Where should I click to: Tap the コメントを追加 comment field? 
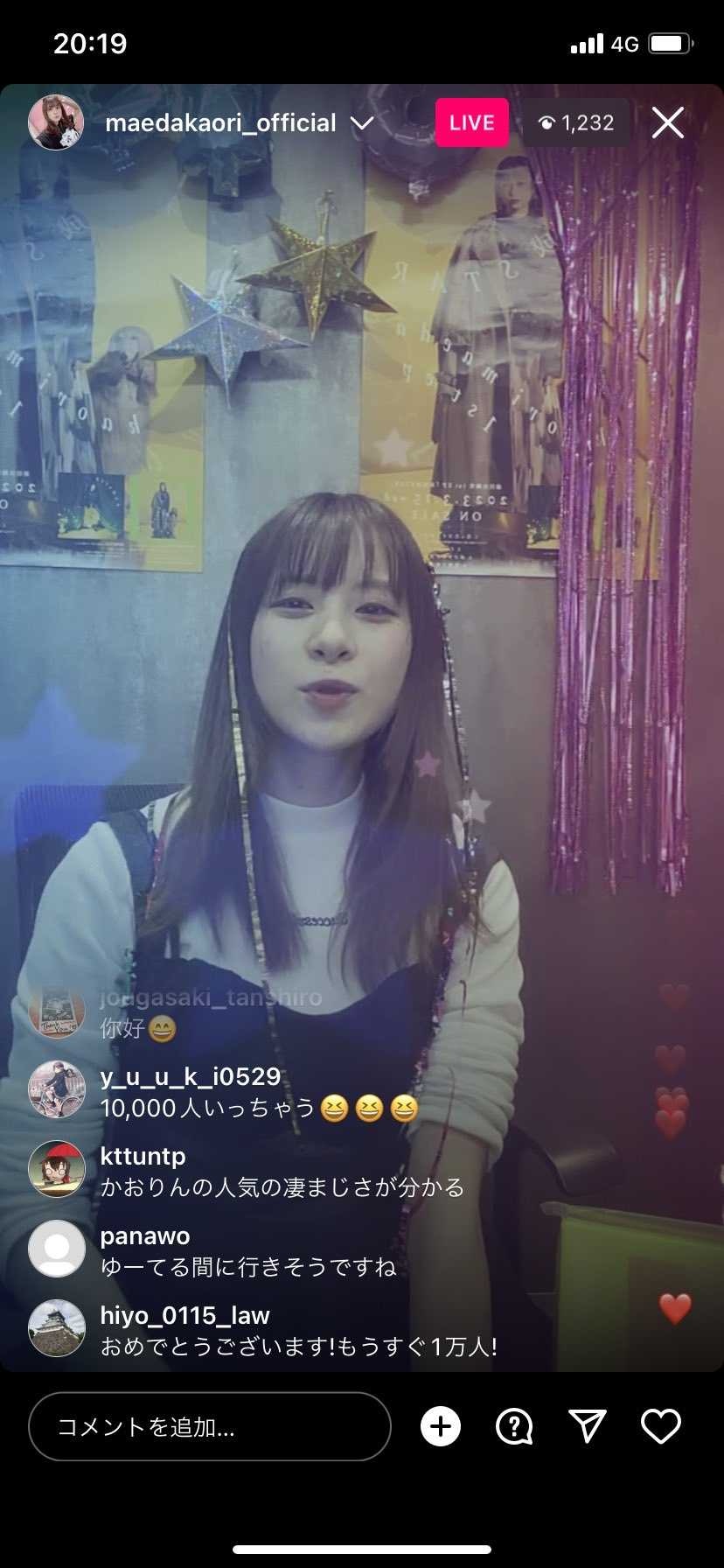pos(209,1427)
